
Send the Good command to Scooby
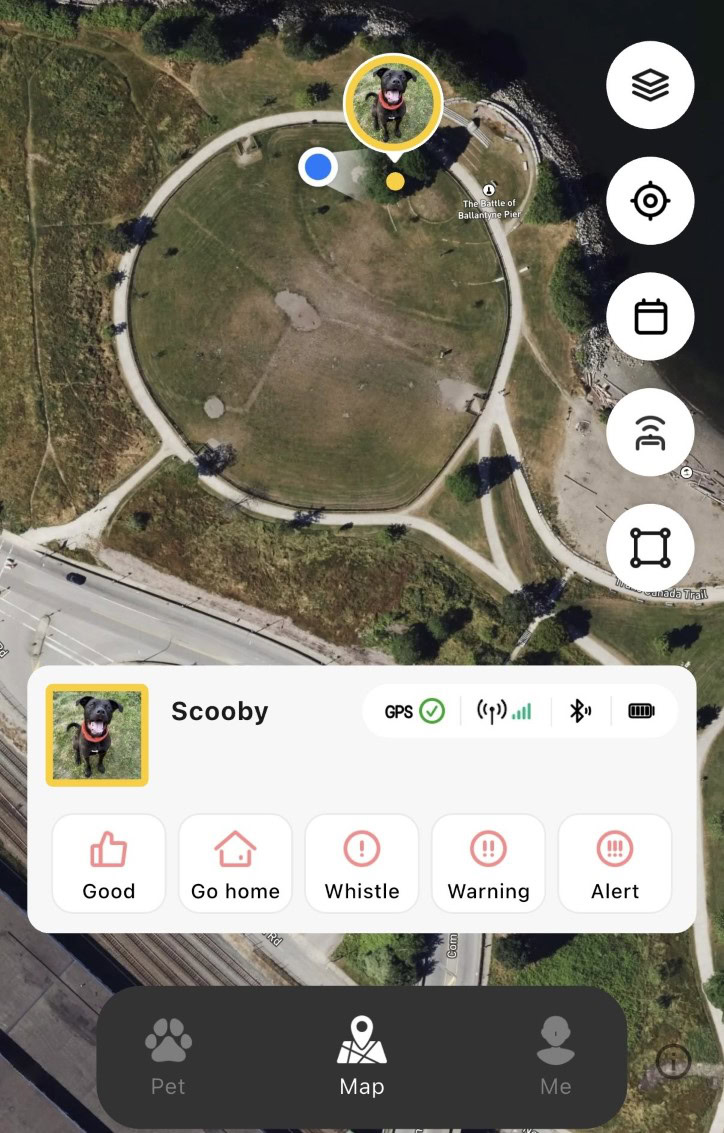[109, 863]
